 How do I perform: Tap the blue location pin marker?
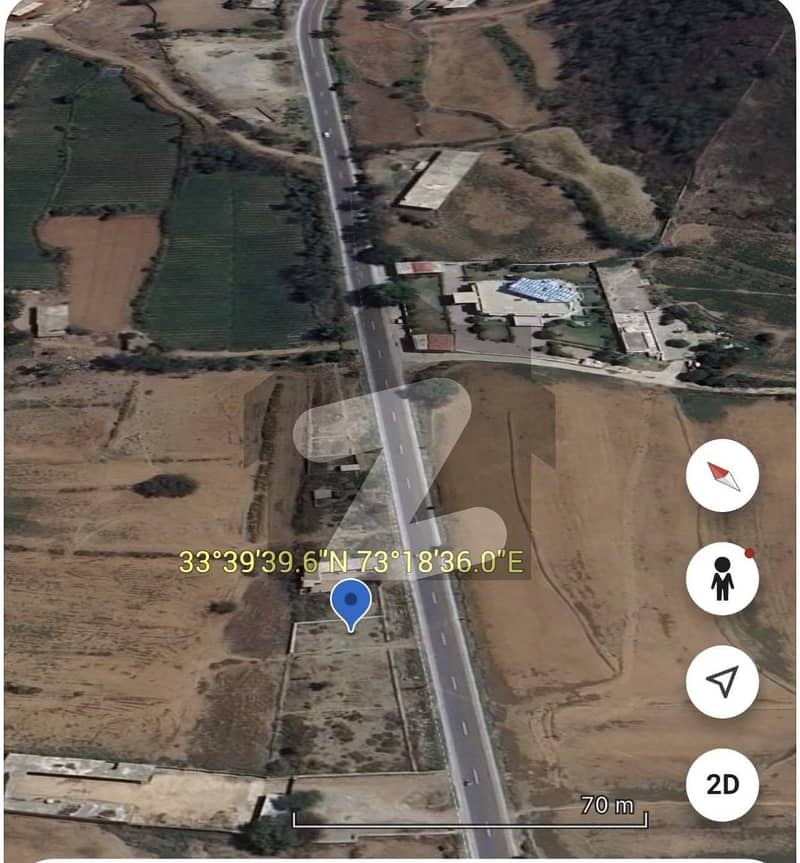350,603
